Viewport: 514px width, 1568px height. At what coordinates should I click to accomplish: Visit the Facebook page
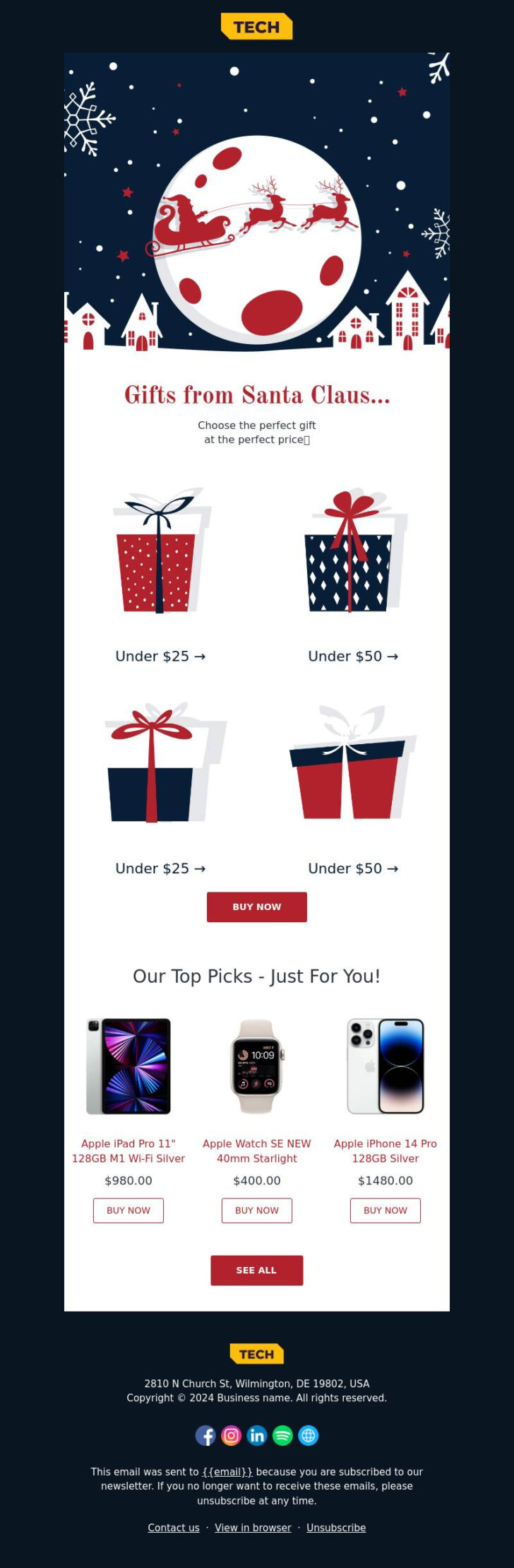(205, 1435)
